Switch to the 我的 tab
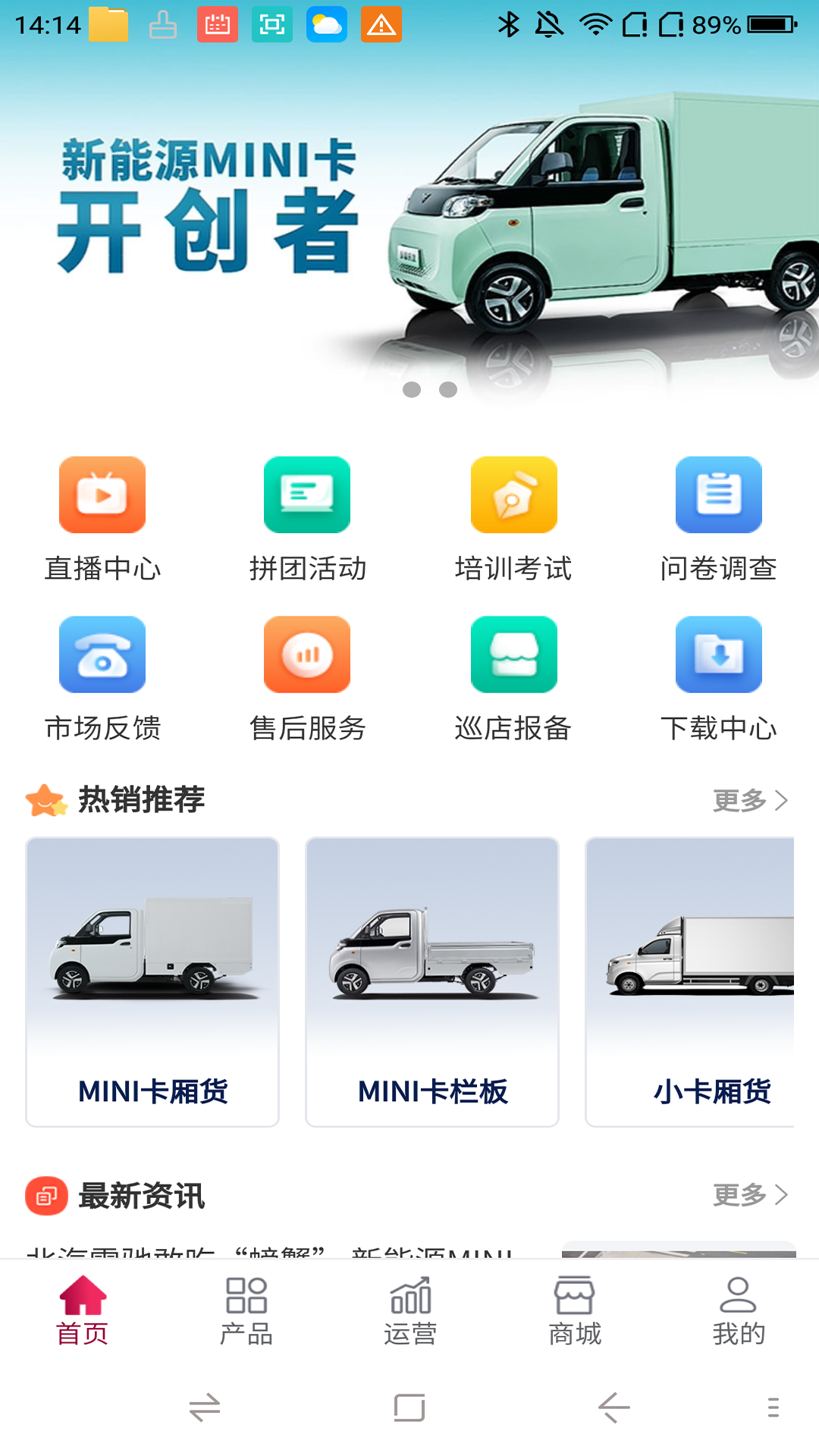The width and height of the screenshot is (819, 1456). (x=738, y=1310)
